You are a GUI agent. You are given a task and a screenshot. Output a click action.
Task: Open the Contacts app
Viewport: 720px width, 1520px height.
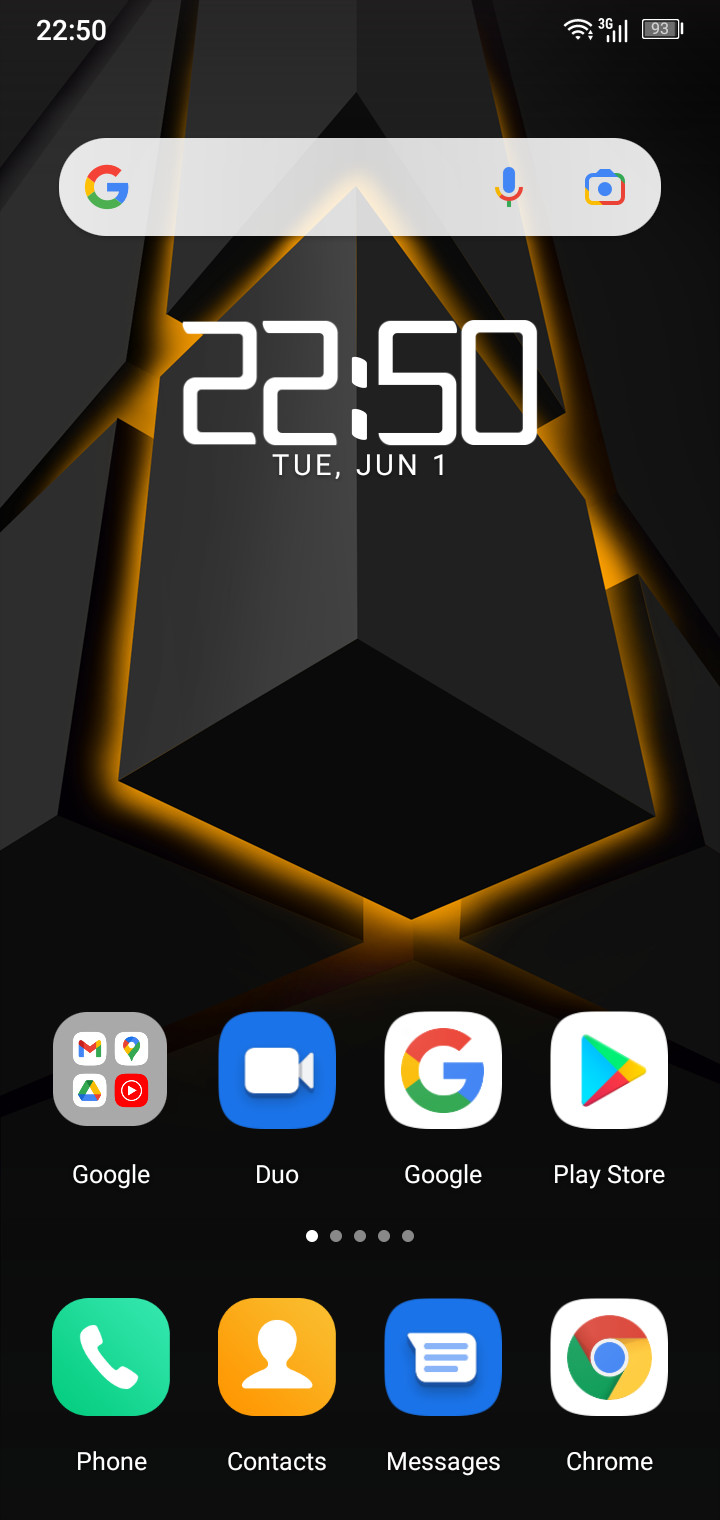pos(277,1356)
